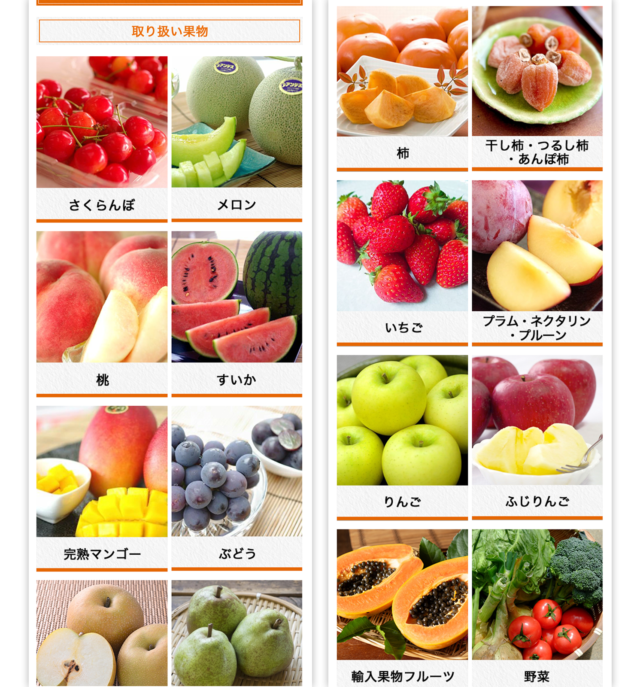
Task: Select プラム・ネクタリン・プルーン category
Action: 537,258
